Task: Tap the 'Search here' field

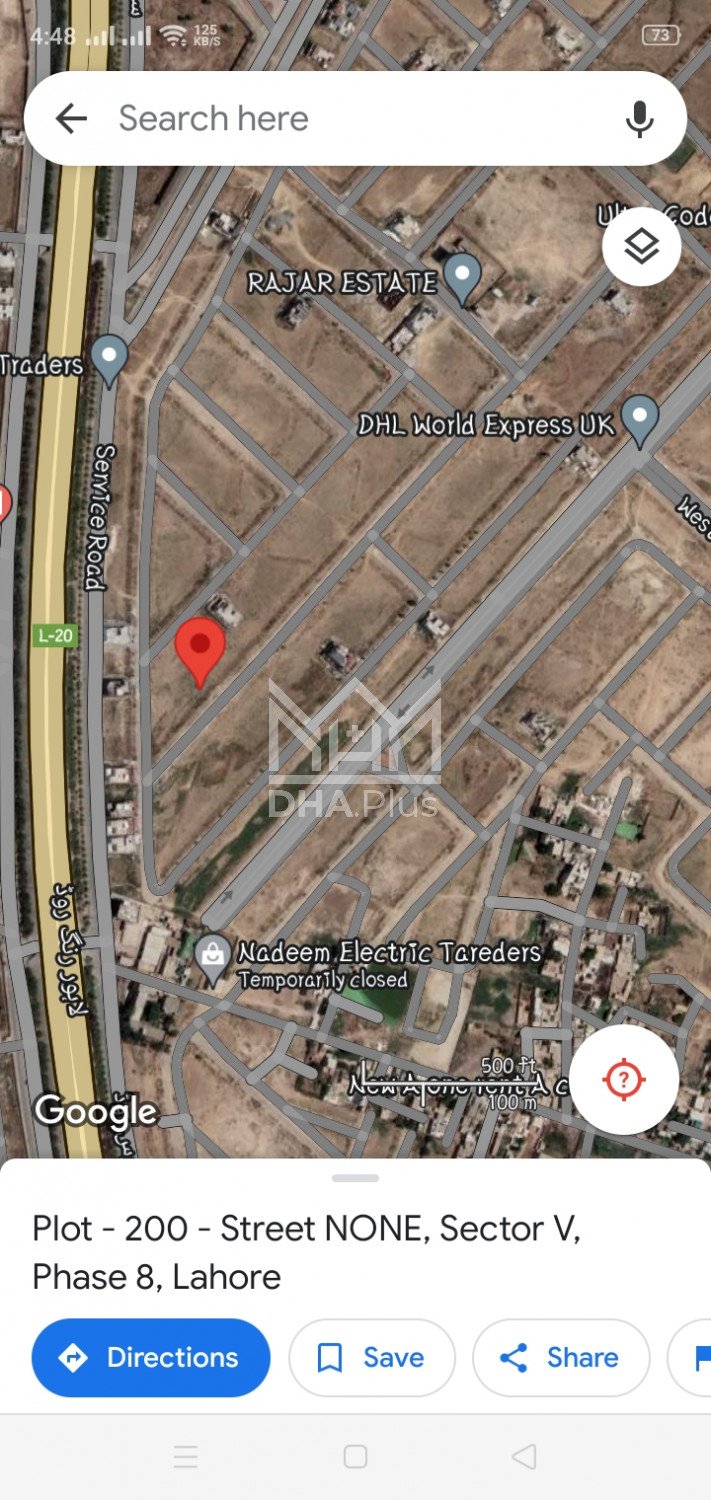Action: [340, 119]
